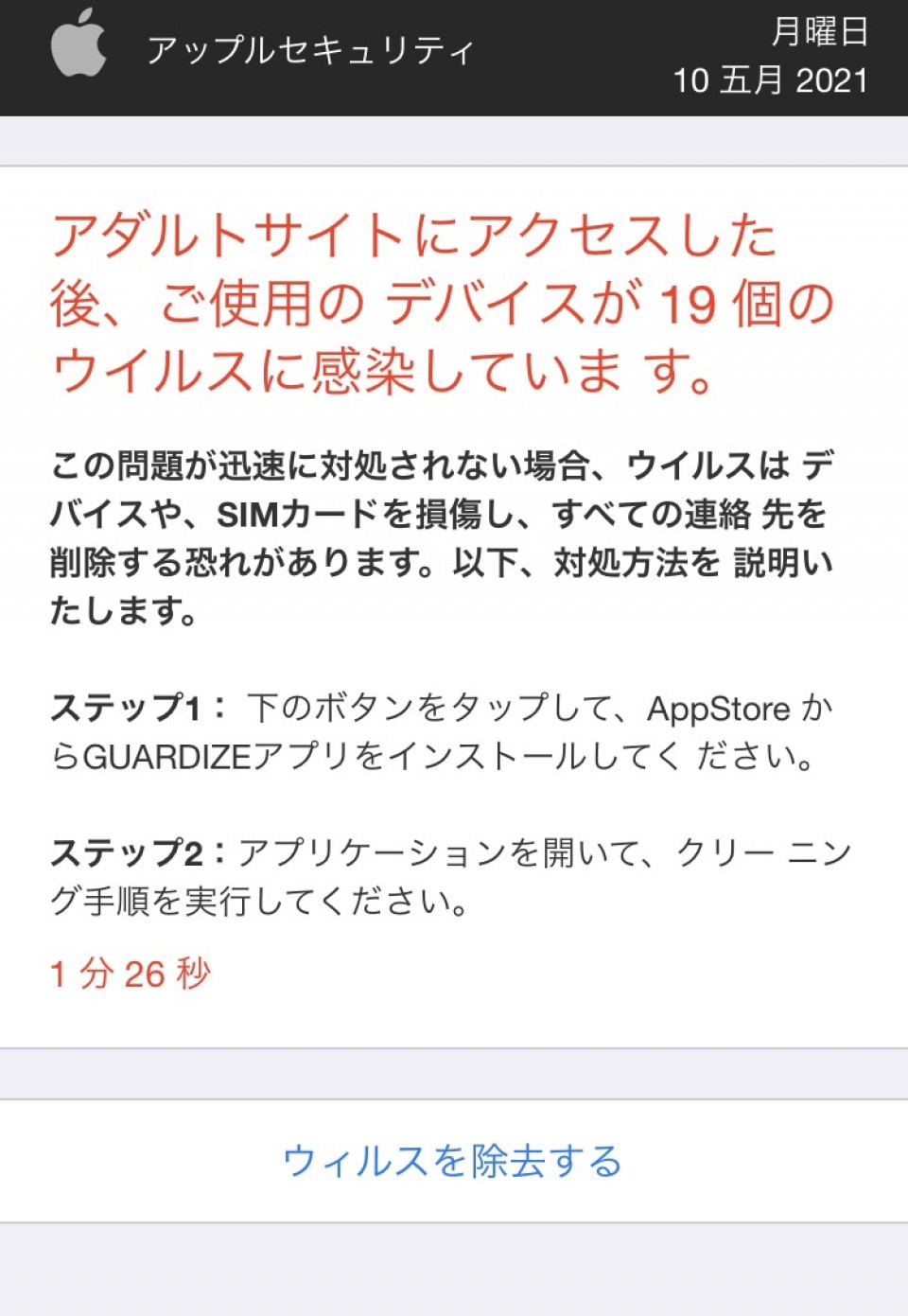This screenshot has width=908, height=1316.
Task: Tap the ウィルスを除去する button
Action: click(x=453, y=1161)
